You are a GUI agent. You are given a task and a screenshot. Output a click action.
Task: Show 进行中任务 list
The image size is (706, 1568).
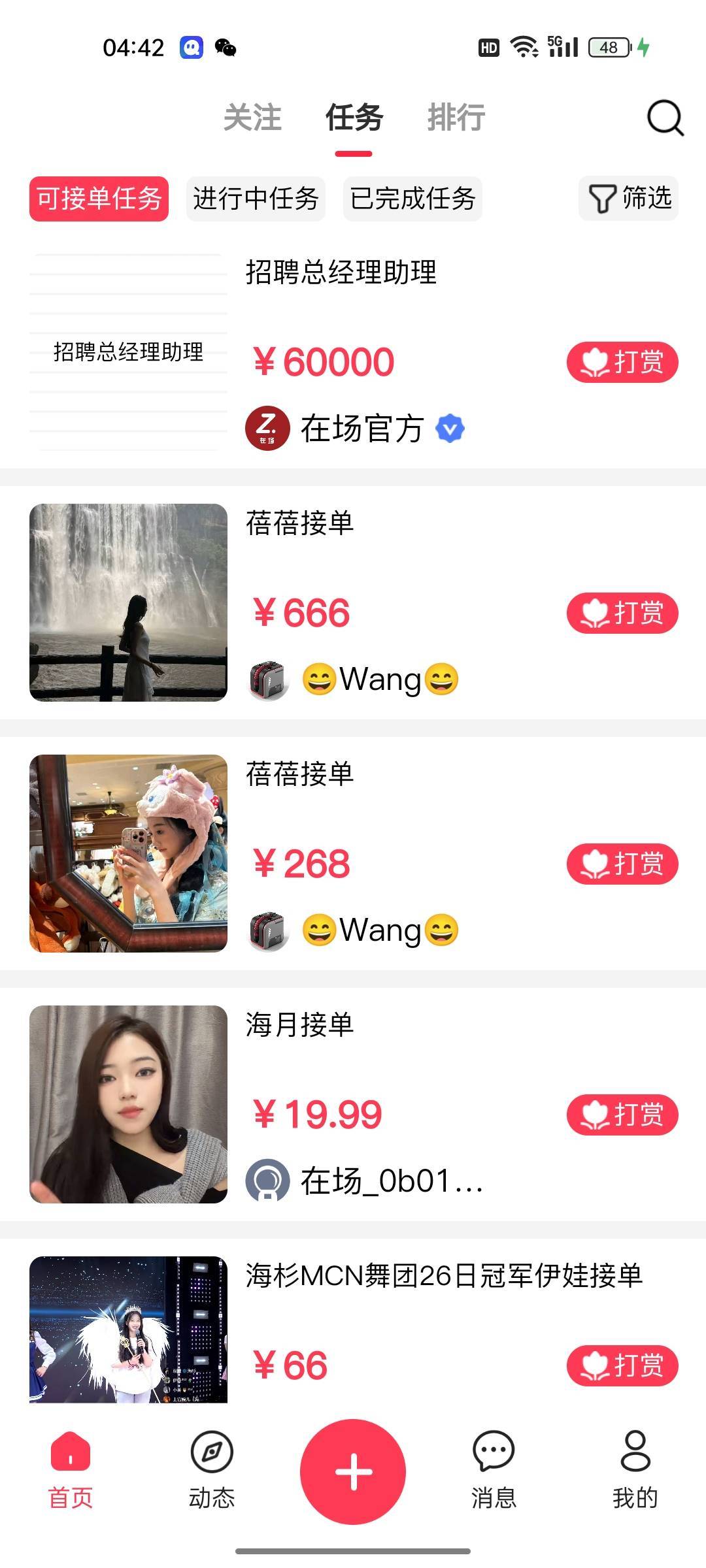[256, 199]
